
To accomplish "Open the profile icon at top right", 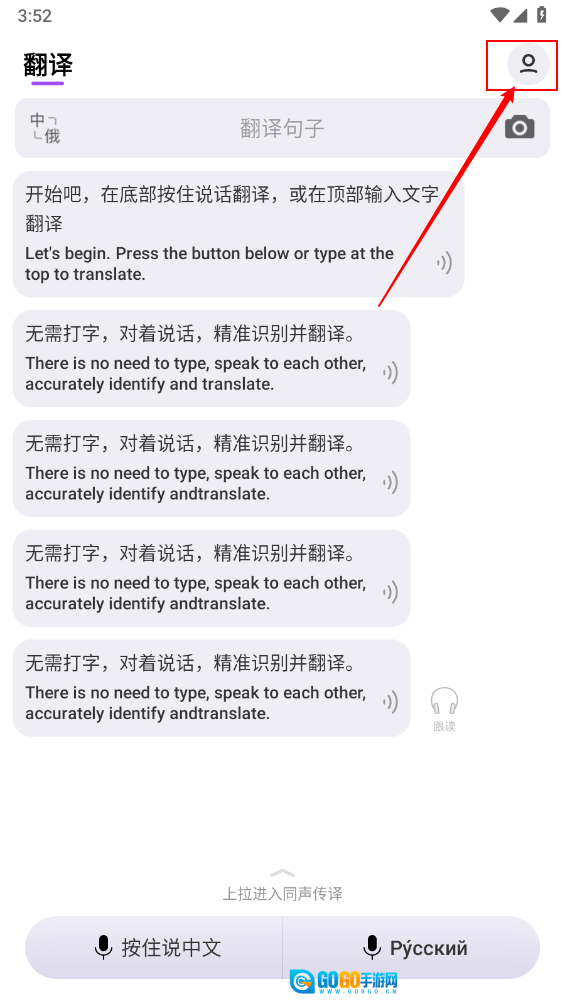I will coord(528,64).
